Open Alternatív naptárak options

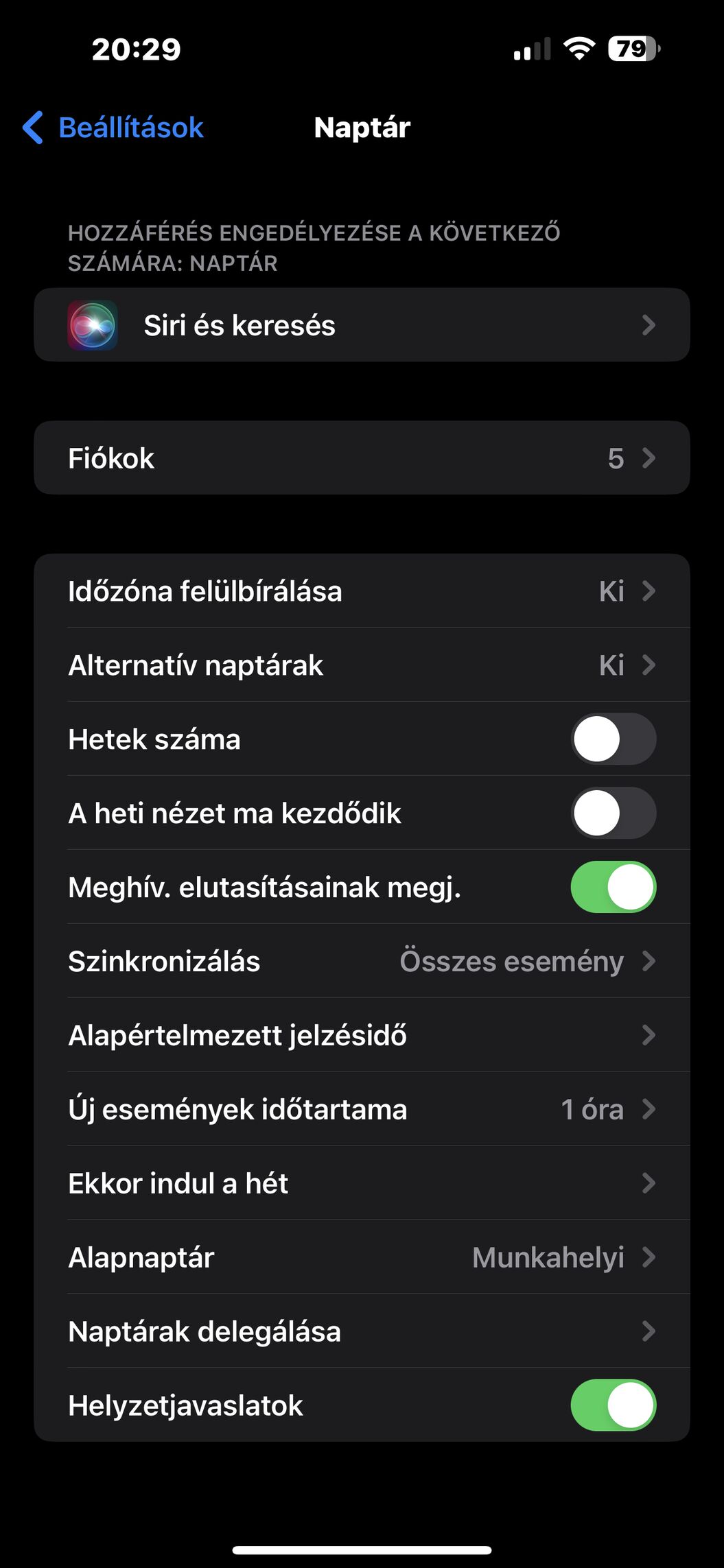pos(362,665)
